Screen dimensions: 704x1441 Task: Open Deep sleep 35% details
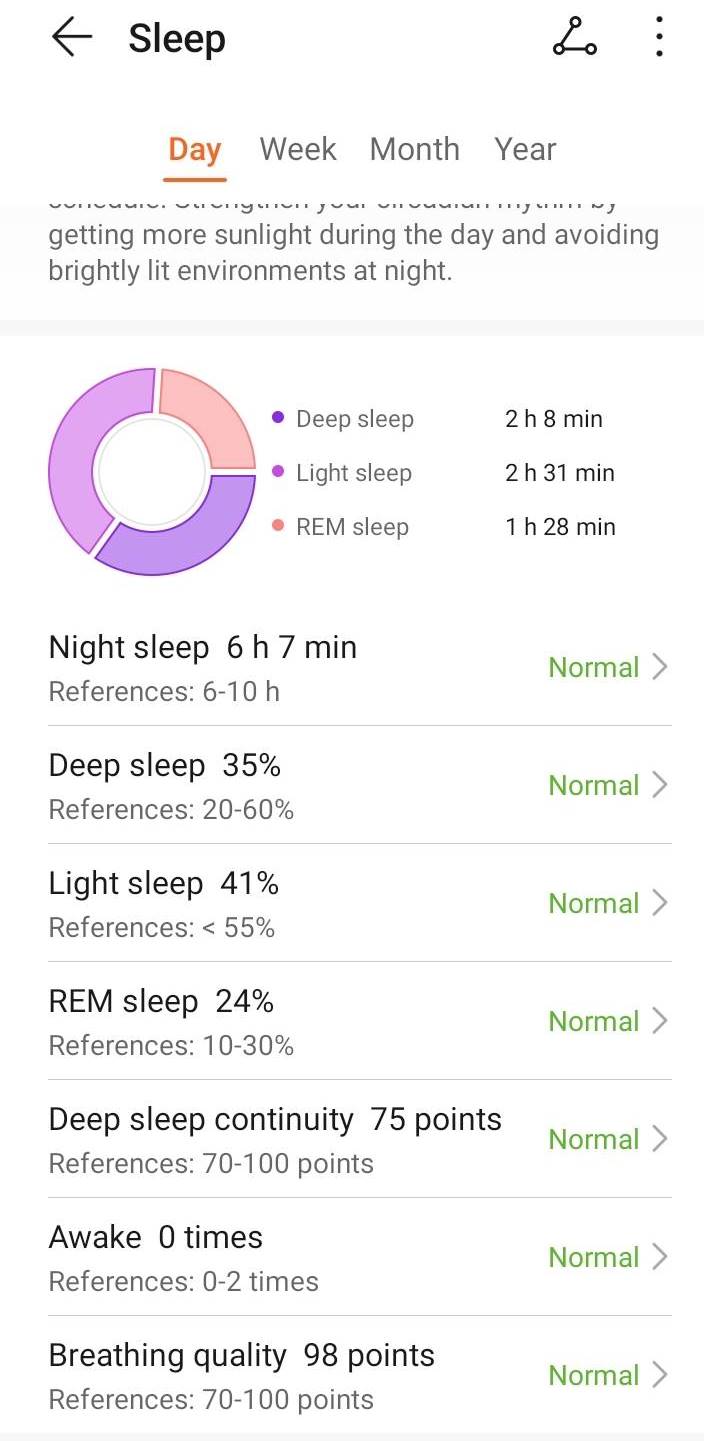click(x=359, y=785)
